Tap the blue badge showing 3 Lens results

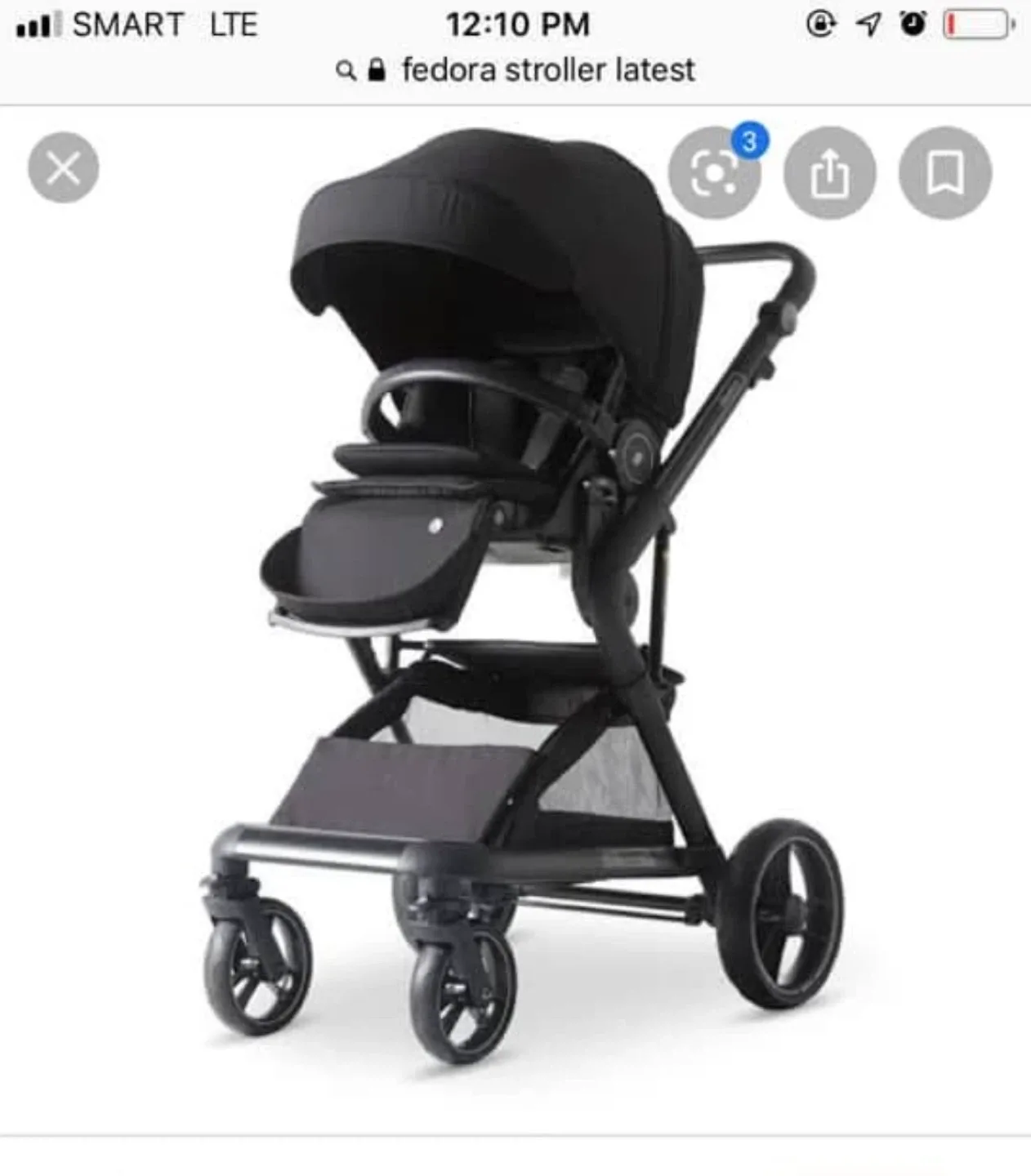click(x=752, y=140)
